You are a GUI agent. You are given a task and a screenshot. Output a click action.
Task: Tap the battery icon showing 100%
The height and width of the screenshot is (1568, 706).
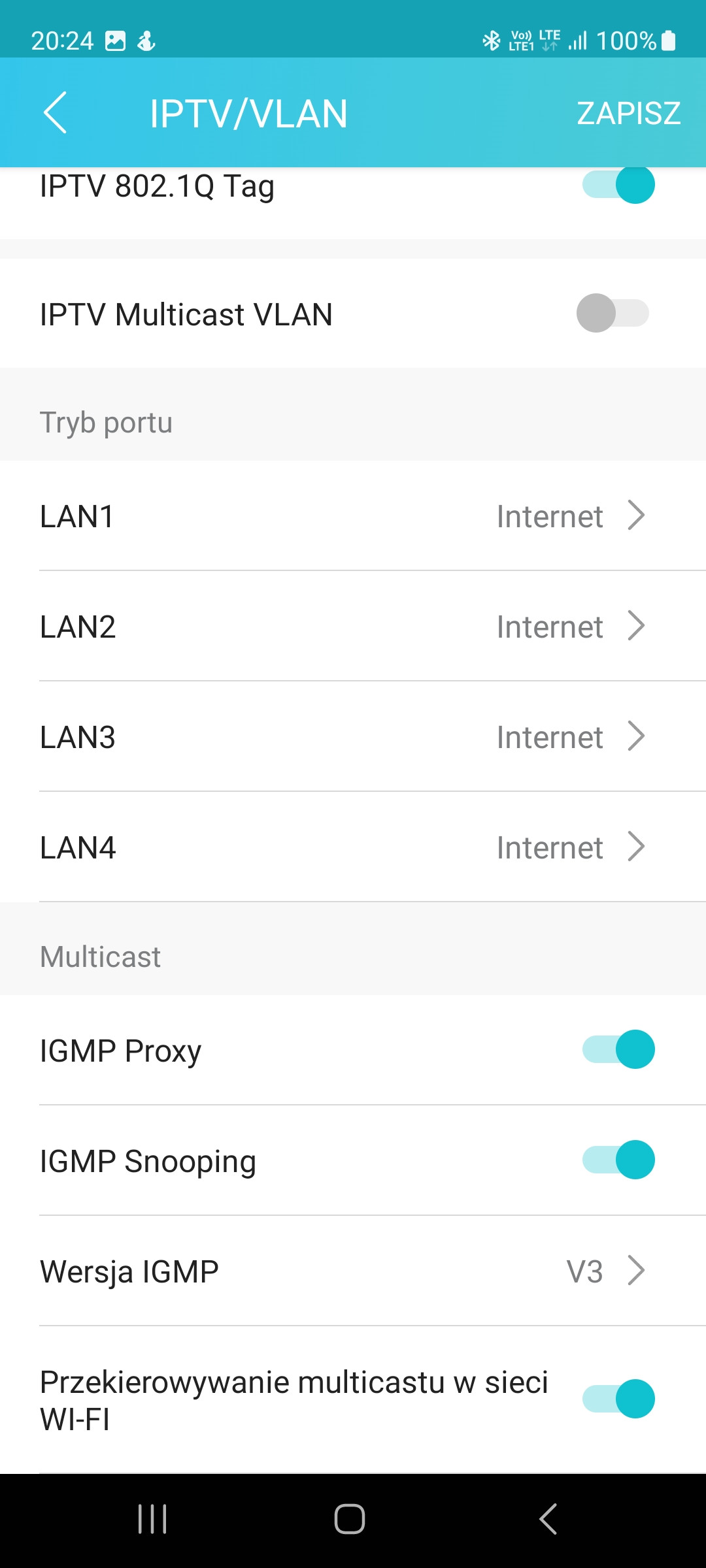(x=669, y=41)
